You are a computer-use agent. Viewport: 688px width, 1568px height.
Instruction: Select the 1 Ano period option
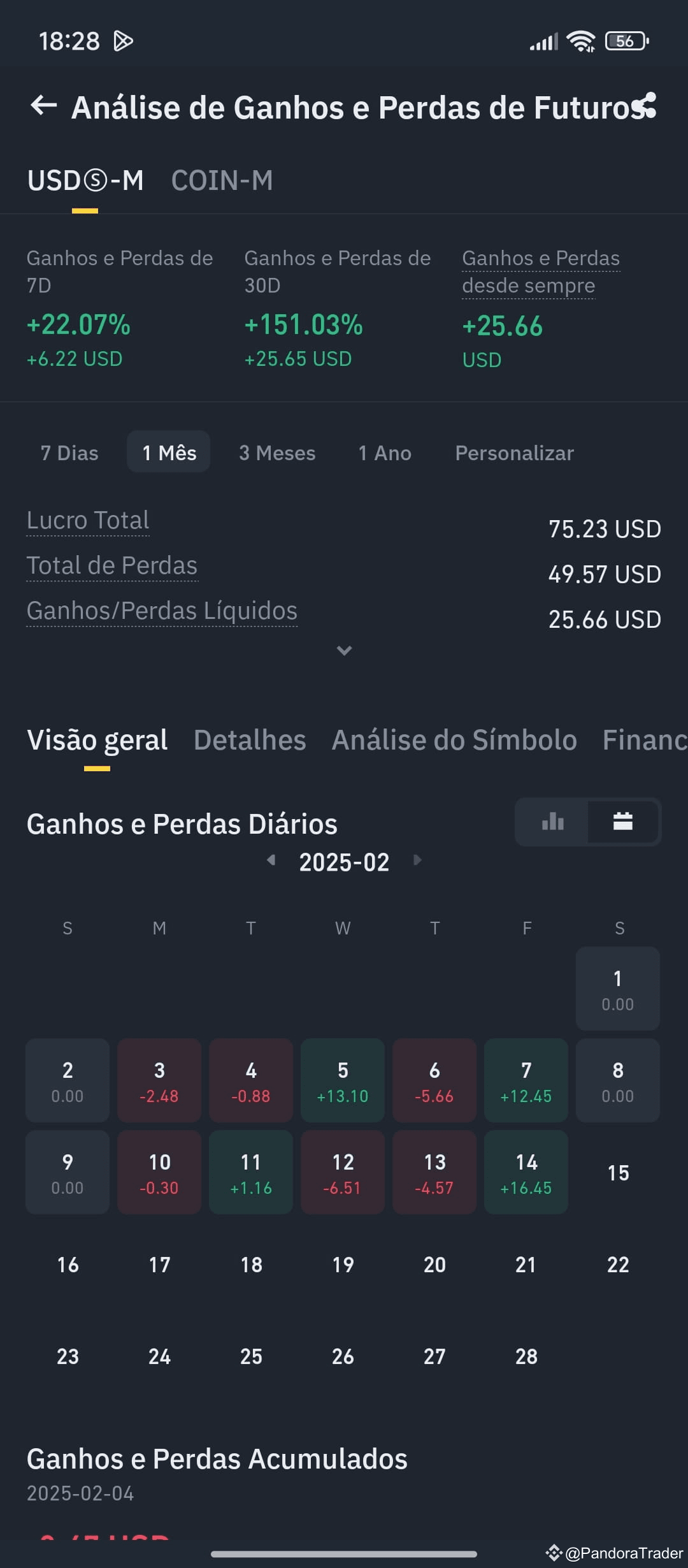384,453
